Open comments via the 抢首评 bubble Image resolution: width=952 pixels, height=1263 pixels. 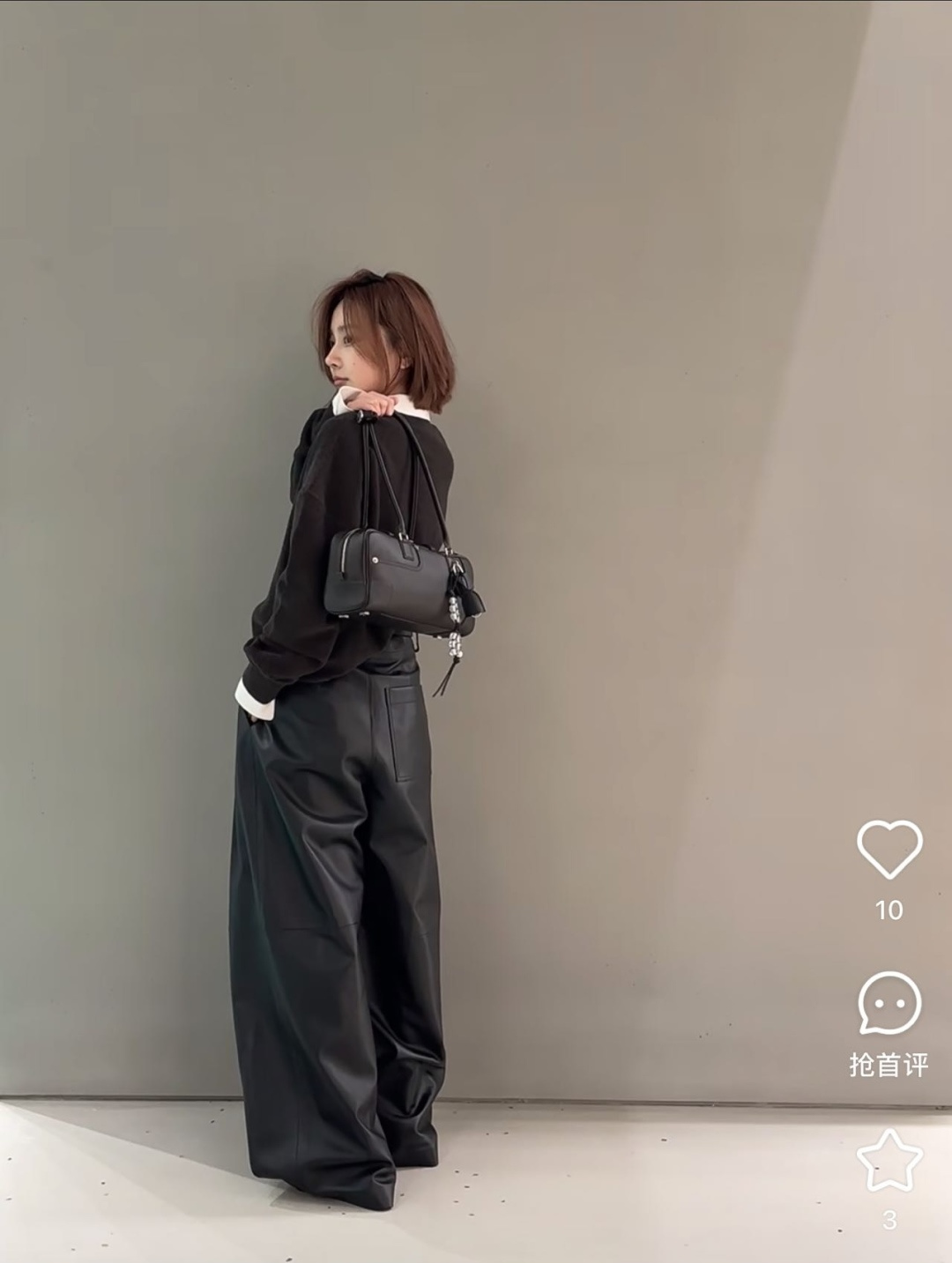[x=889, y=1004]
